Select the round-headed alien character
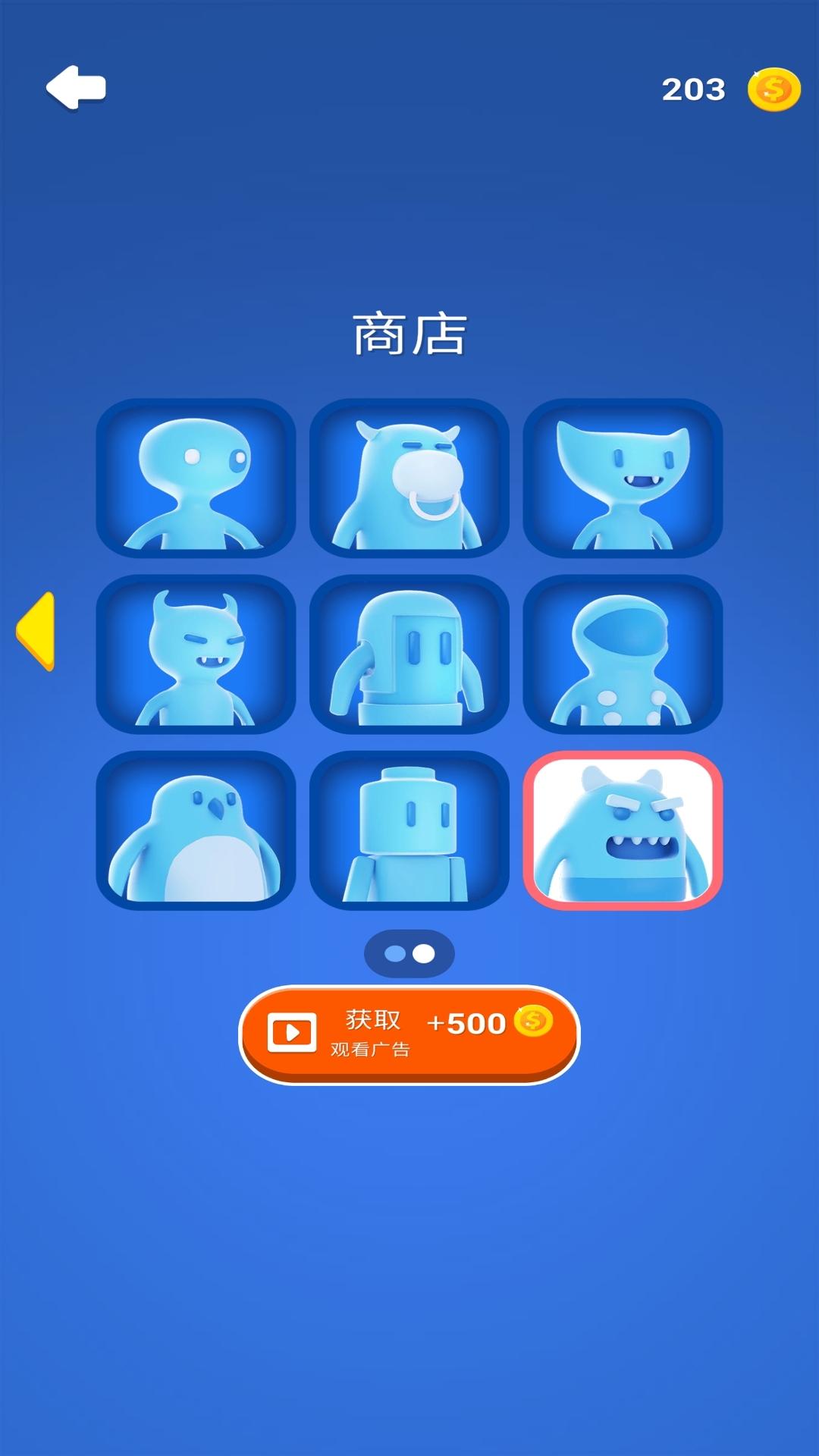 pyautogui.click(x=196, y=479)
